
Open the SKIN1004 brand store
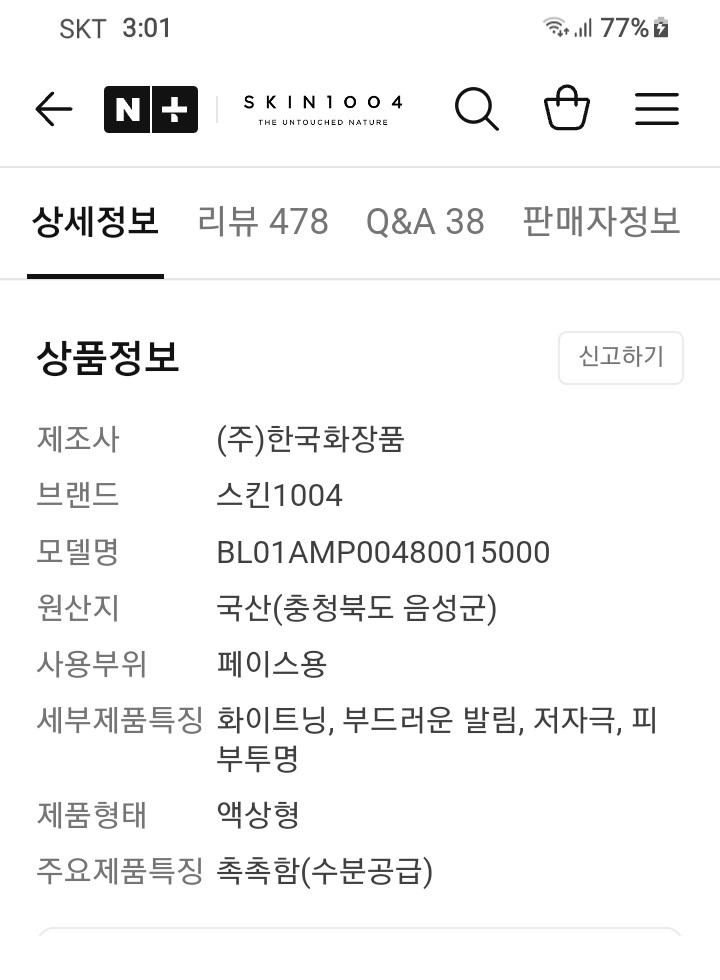tap(323, 109)
